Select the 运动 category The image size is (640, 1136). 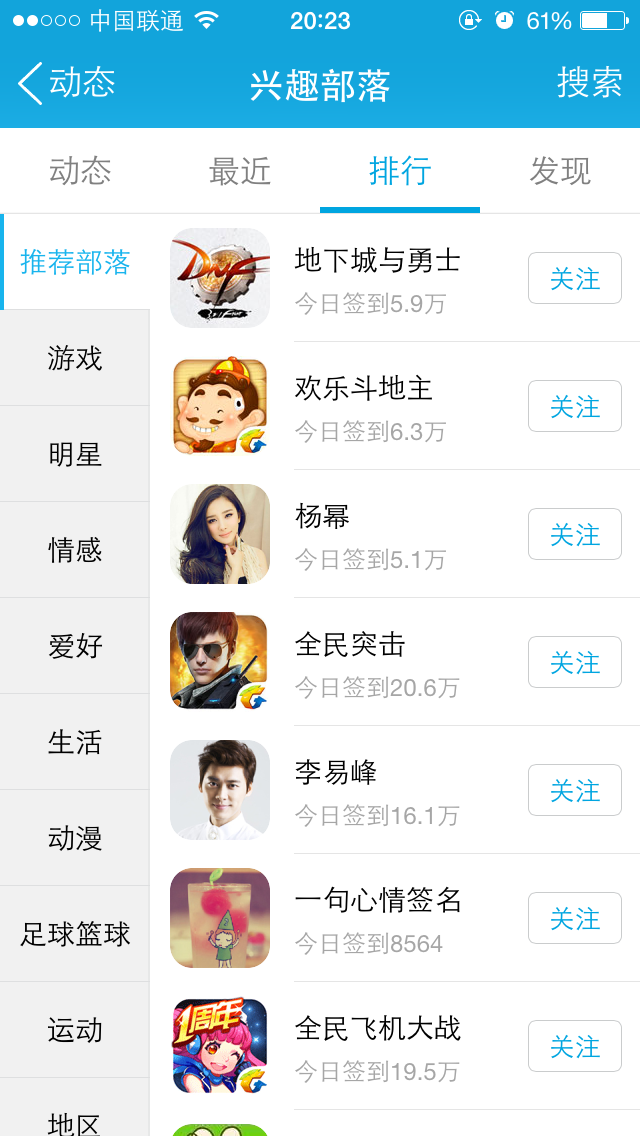75,1030
